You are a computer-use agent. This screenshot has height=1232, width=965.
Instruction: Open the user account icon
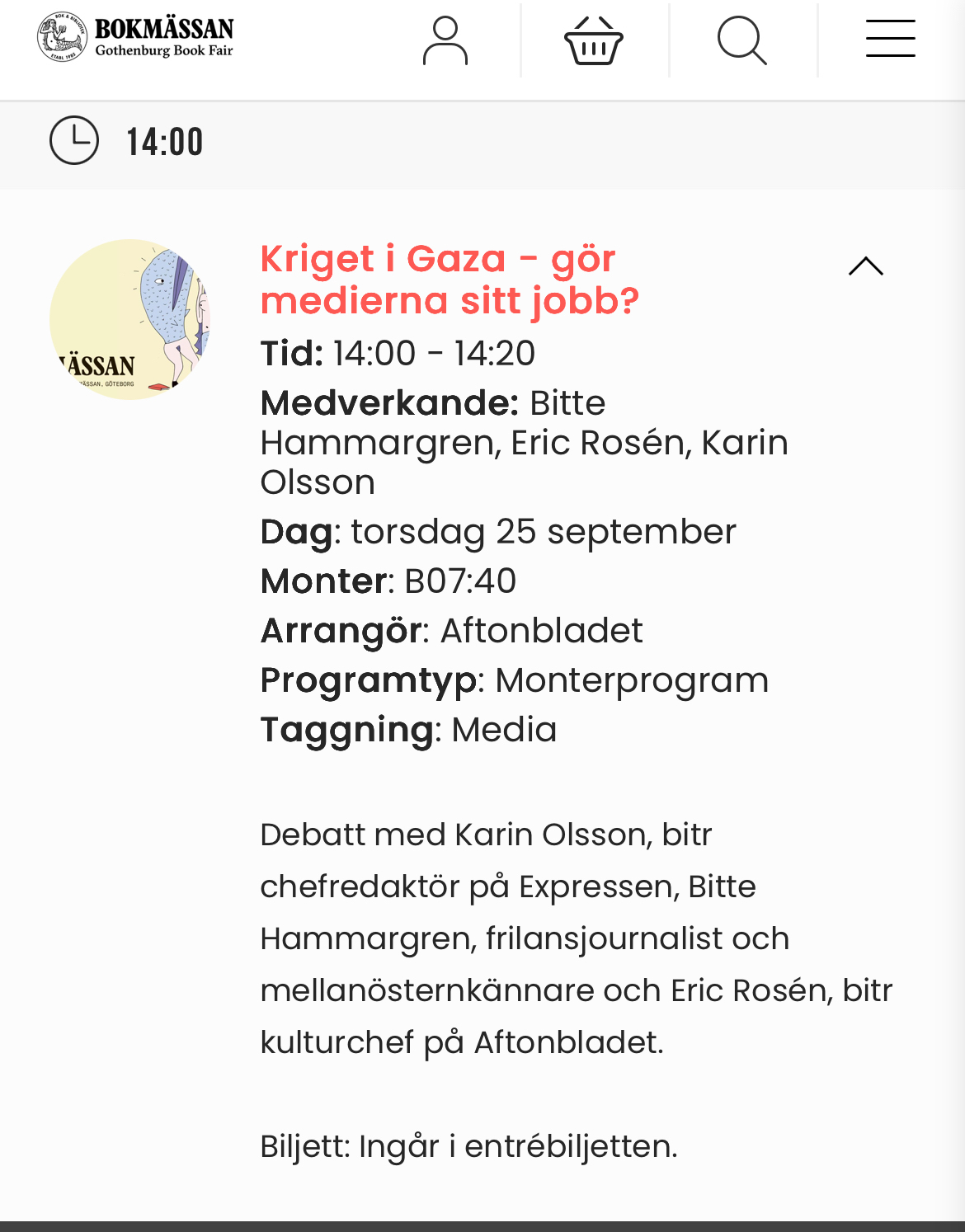445,40
